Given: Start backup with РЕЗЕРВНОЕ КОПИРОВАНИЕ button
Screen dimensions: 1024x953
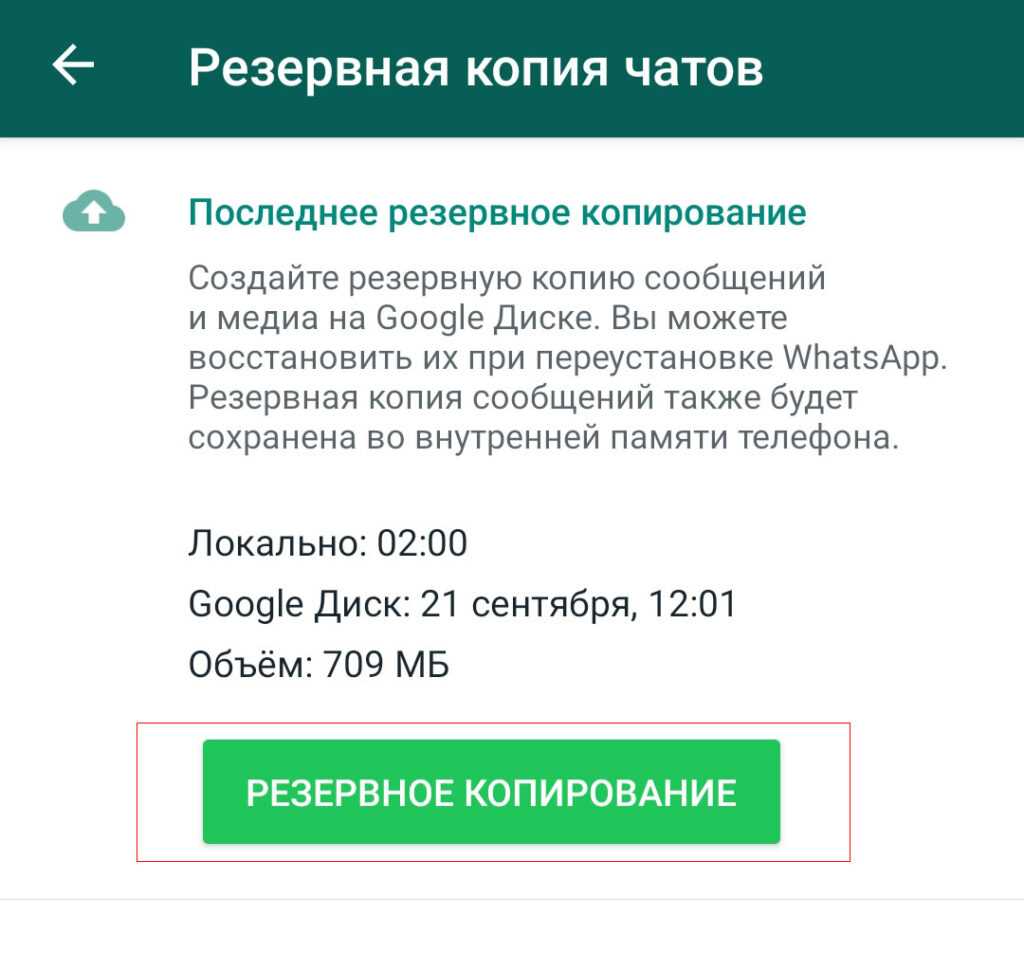Looking at the screenshot, I should tap(491, 792).
